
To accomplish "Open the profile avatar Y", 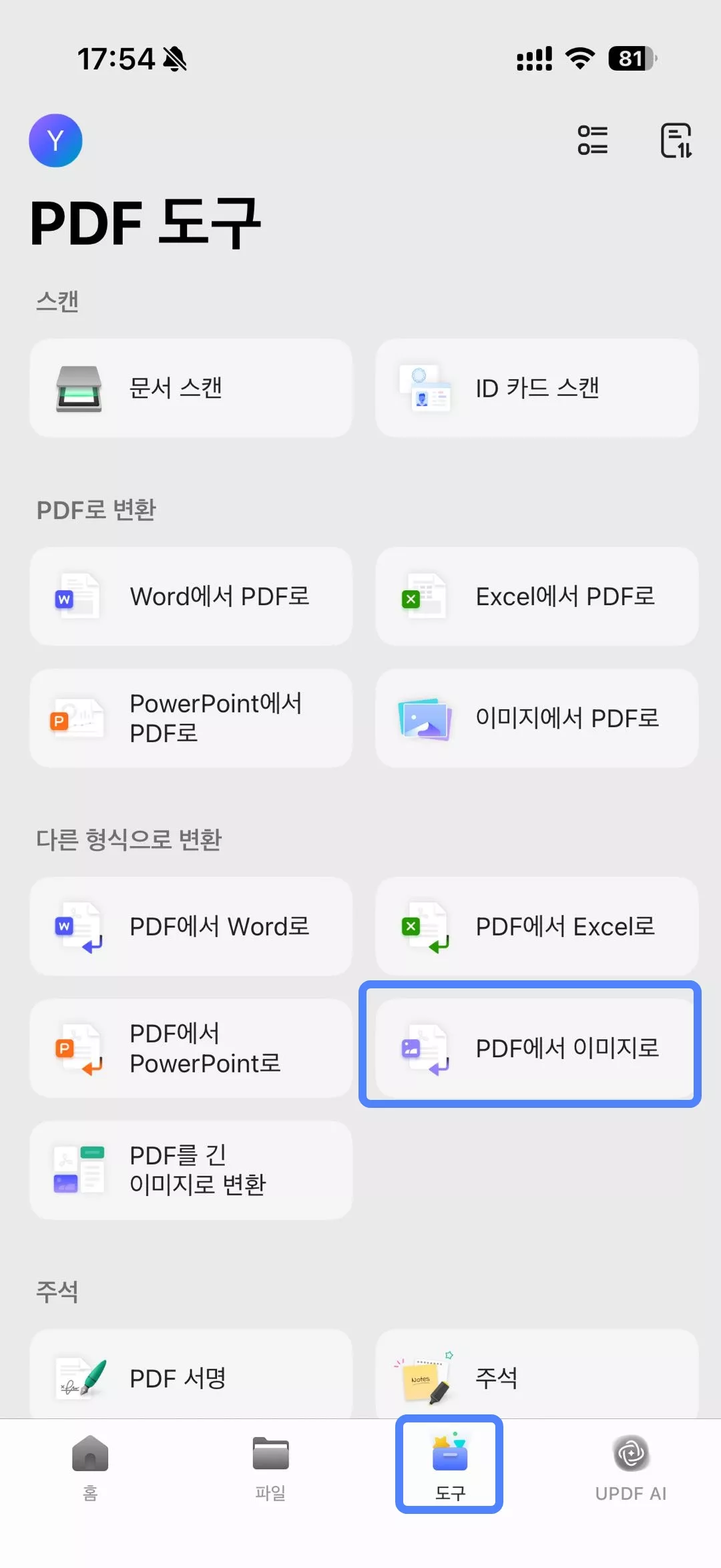I will click(x=55, y=140).
